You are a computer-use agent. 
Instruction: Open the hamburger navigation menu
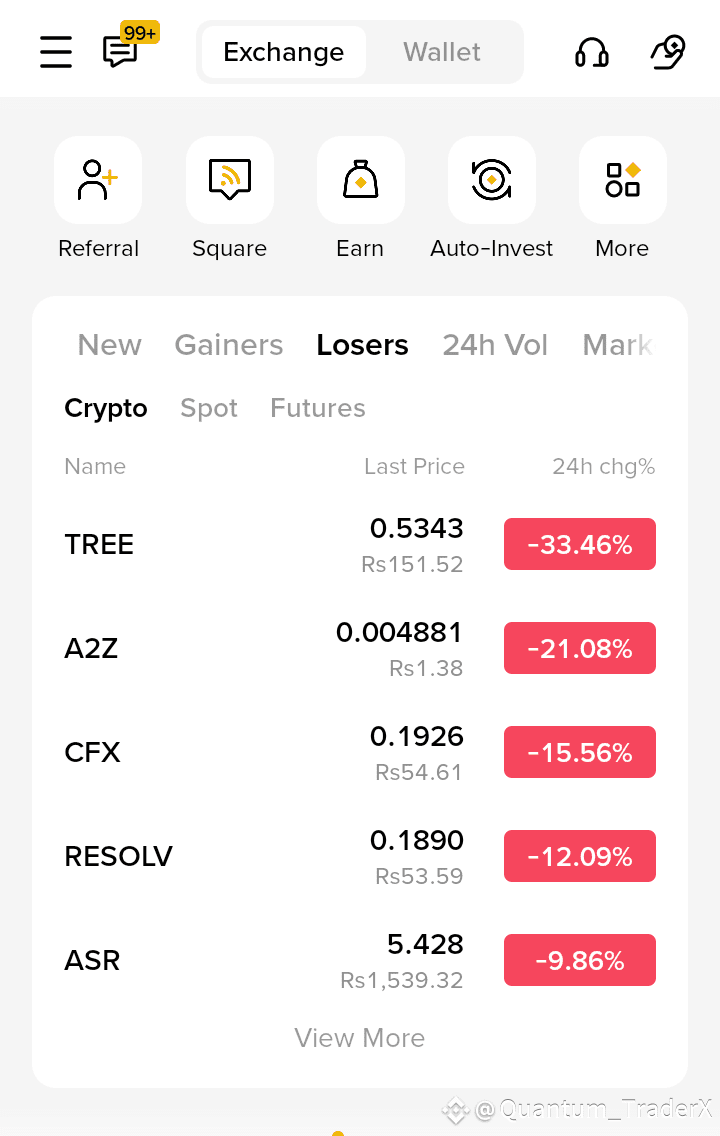tap(55, 52)
